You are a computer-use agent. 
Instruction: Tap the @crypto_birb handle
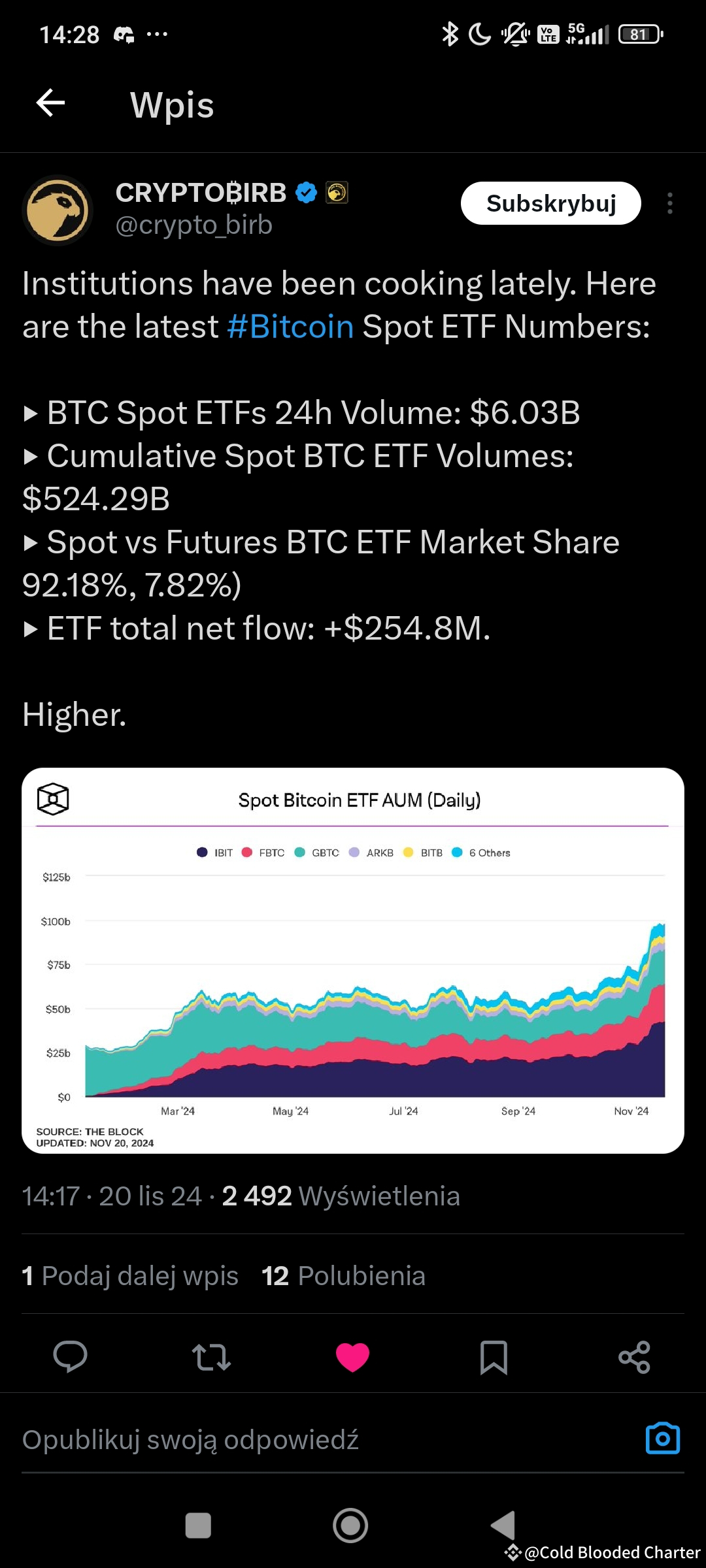[x=194, y=225]
